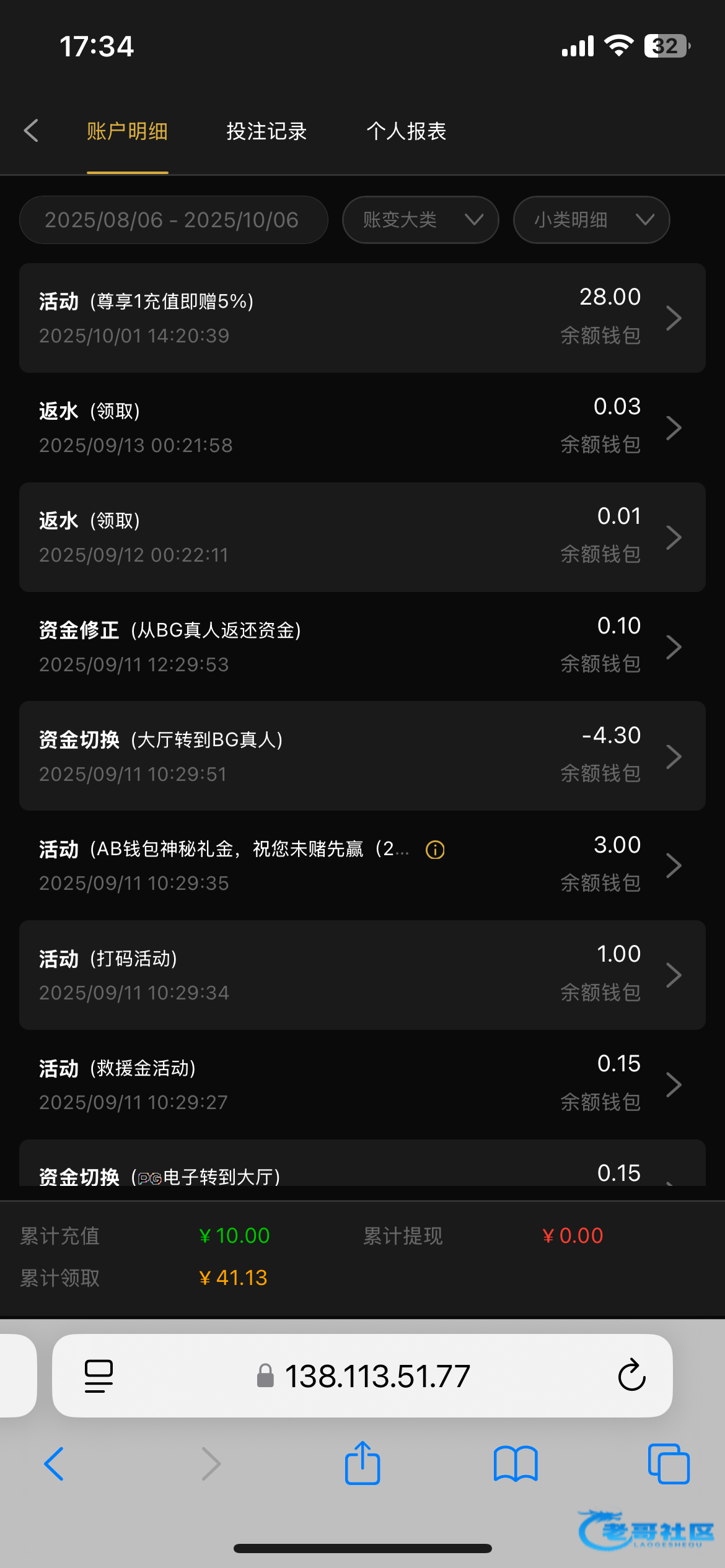Open the 返水 record from 2025/09/12
This screenshot has width=725, height=1568.
(362, 537)
